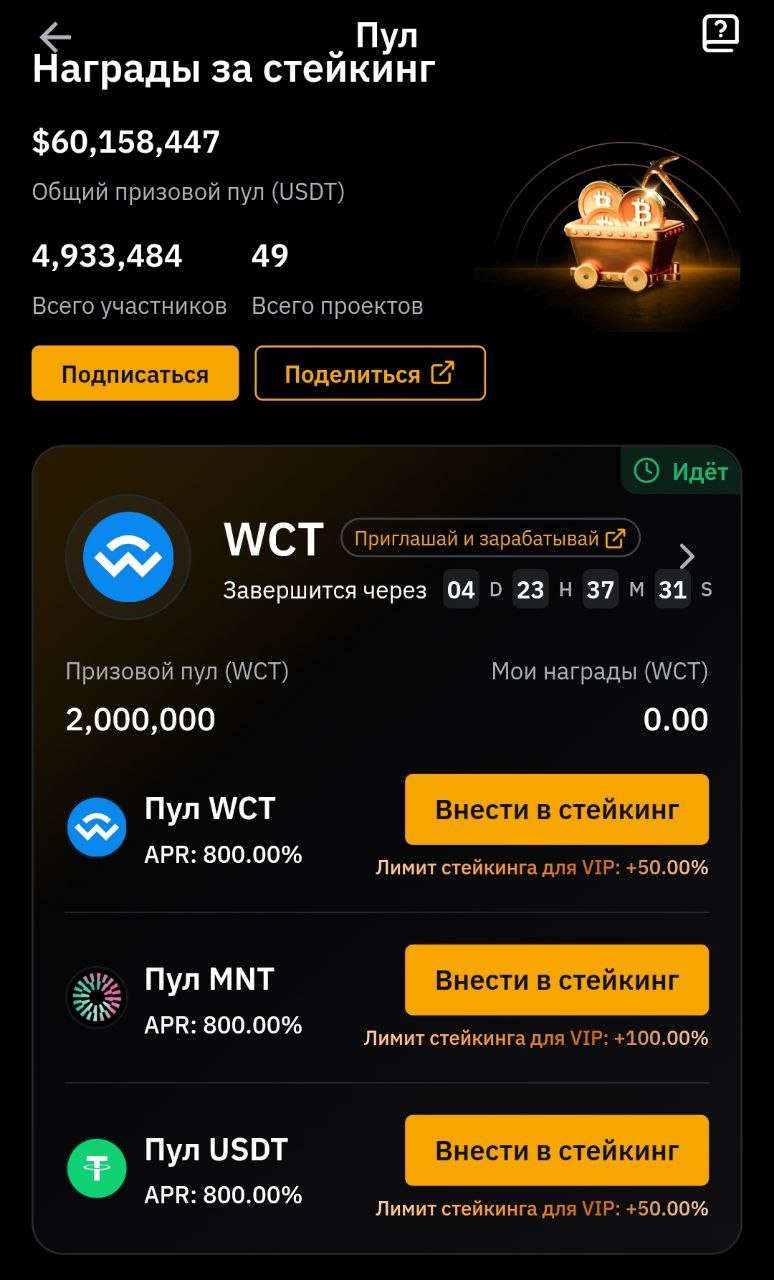Stake in Пул MNT
The image size is (774, 1280).
[x=556, y=980]
